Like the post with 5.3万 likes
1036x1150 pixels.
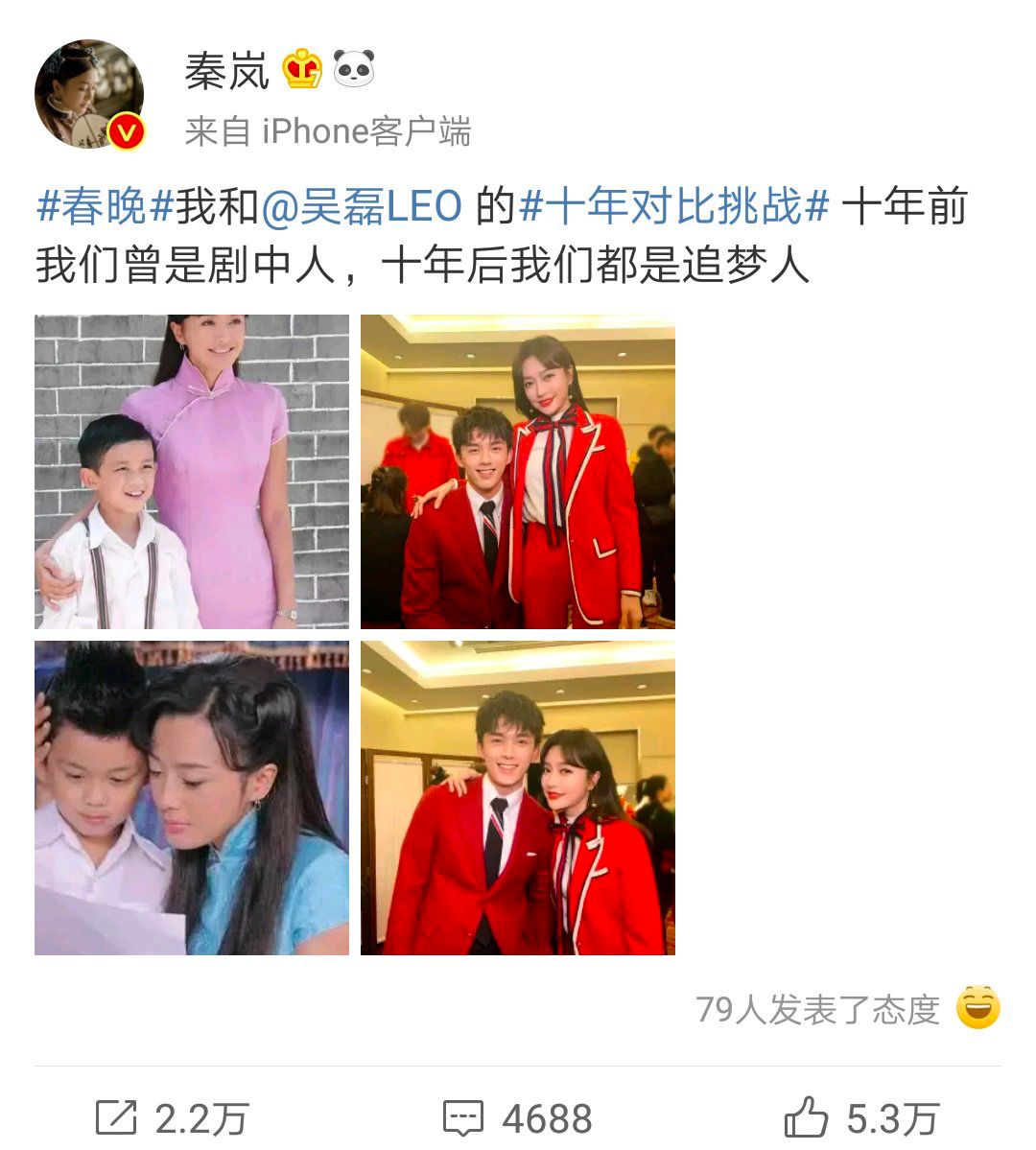click(x=860, y=1117)
